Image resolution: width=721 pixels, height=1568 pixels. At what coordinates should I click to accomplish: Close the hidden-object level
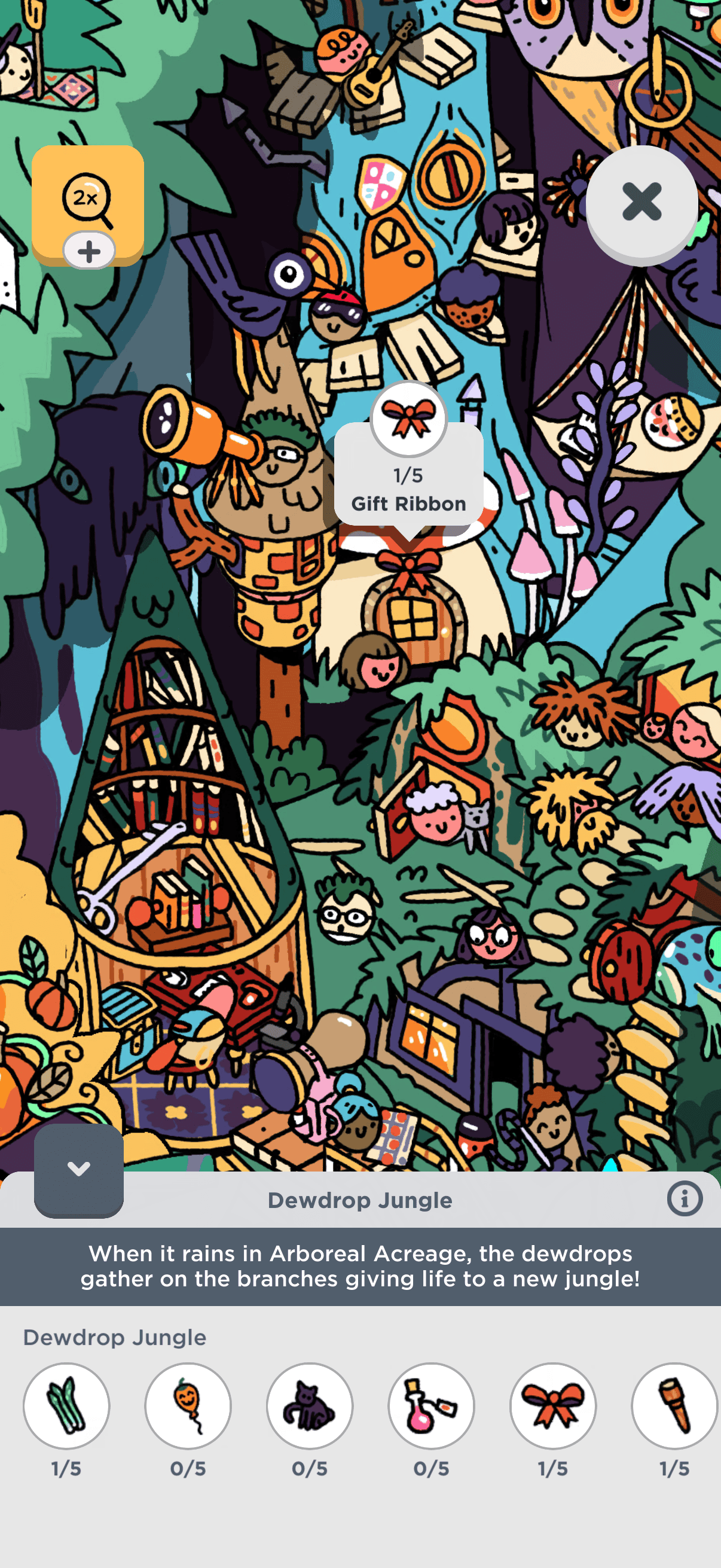tap(641, 202)
